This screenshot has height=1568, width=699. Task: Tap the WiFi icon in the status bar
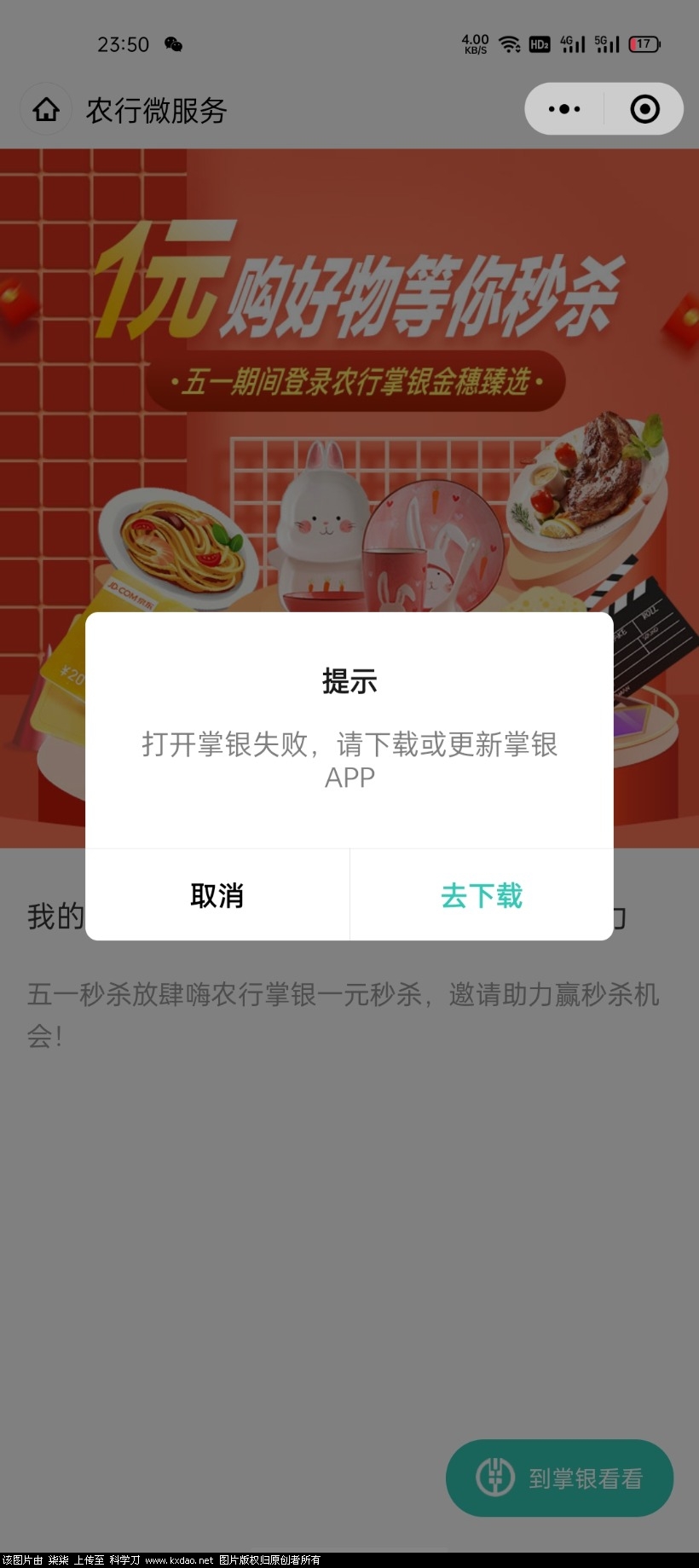coord(510,44)
